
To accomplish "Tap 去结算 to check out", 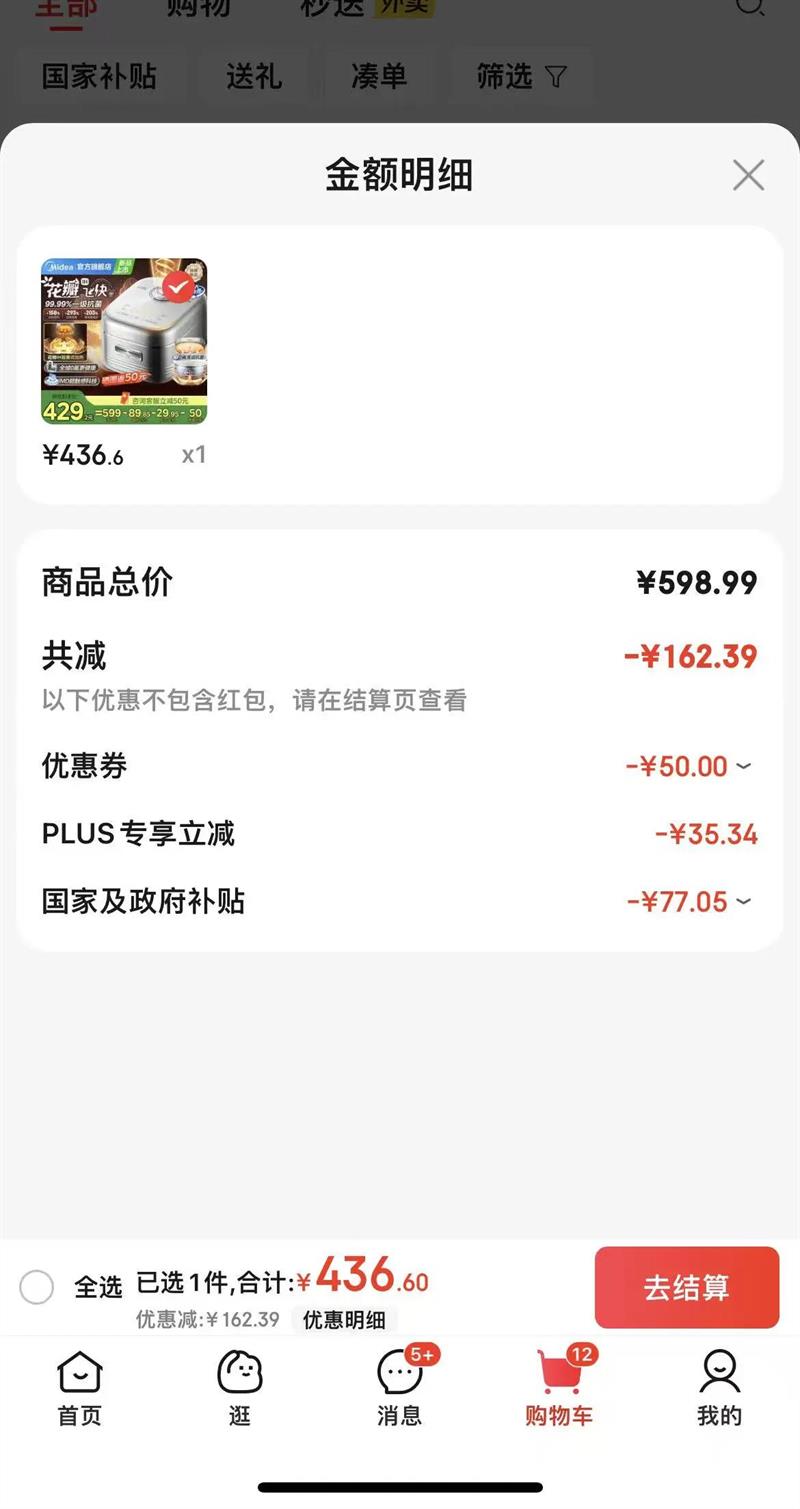I will (x=686, y=1287).
